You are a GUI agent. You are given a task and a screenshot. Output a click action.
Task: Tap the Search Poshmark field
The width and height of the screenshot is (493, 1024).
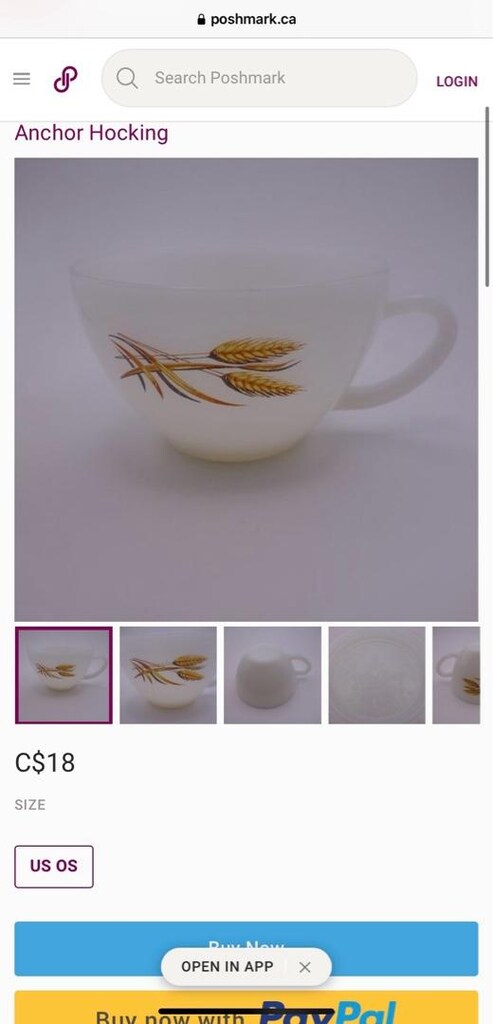tap(259, 78)
